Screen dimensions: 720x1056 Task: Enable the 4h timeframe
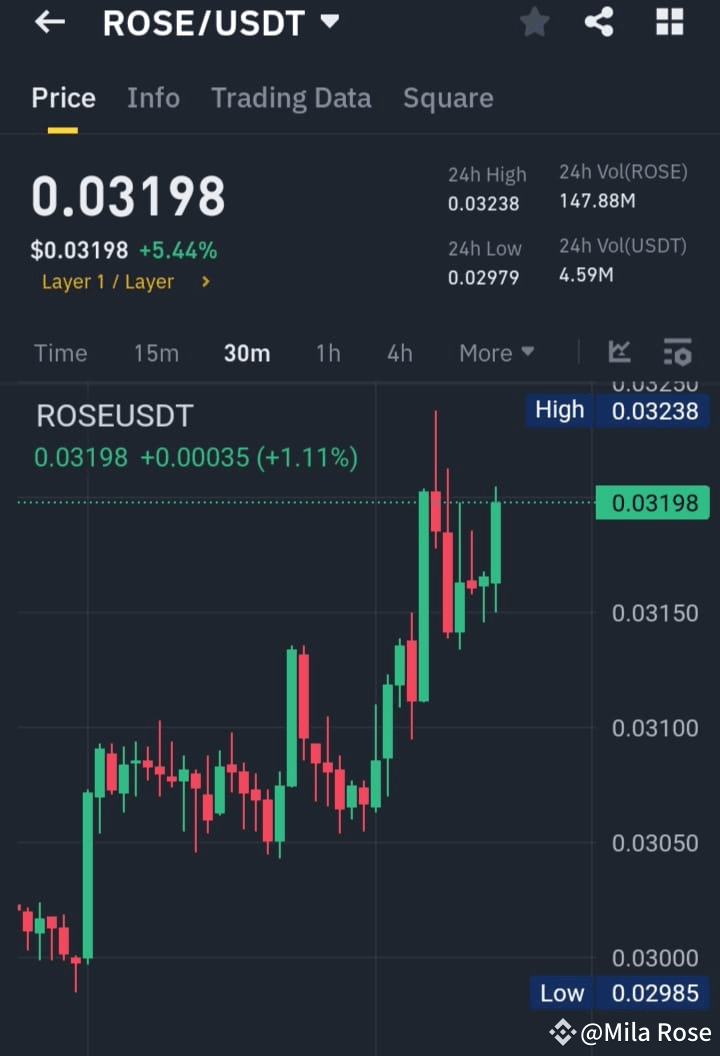pos(399,352)
